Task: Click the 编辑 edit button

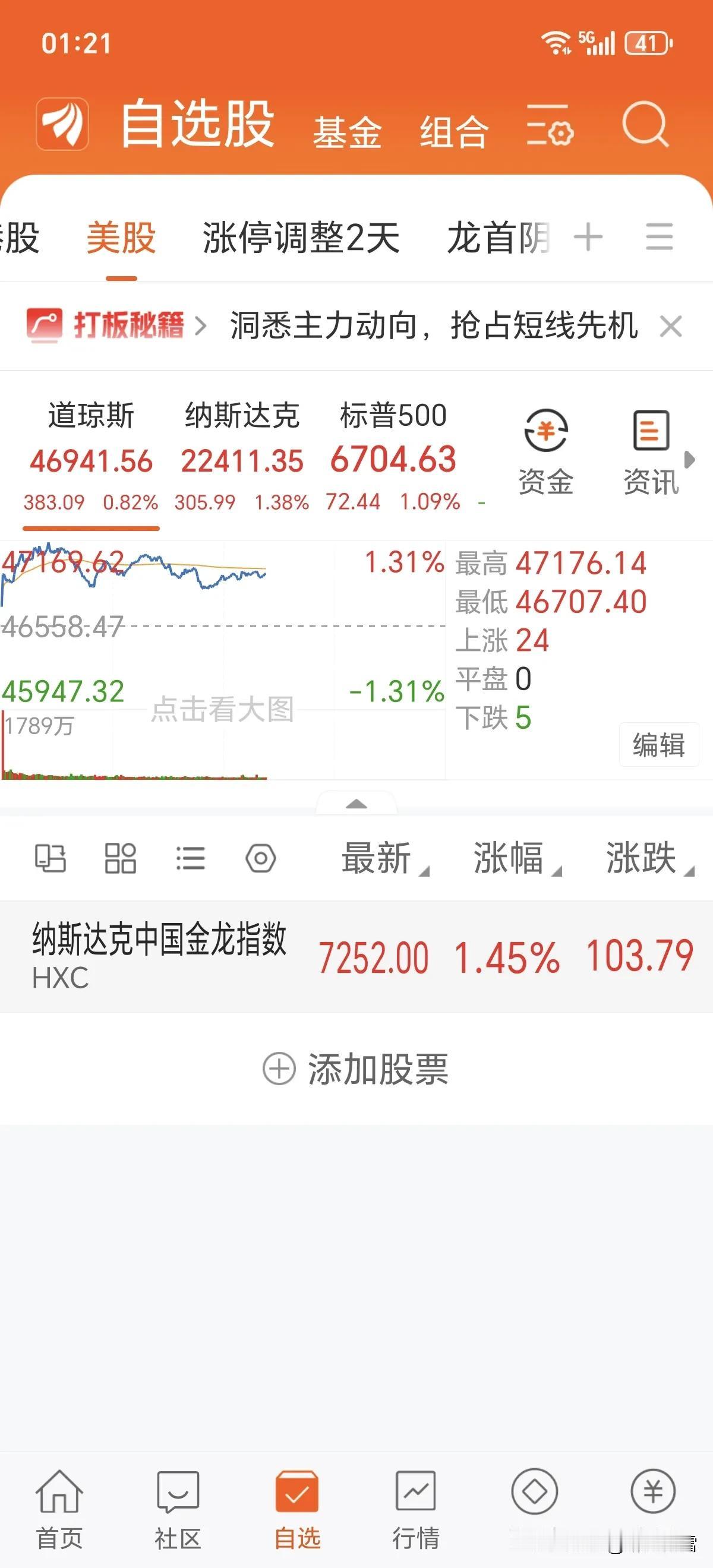Action: click(658, 743)
